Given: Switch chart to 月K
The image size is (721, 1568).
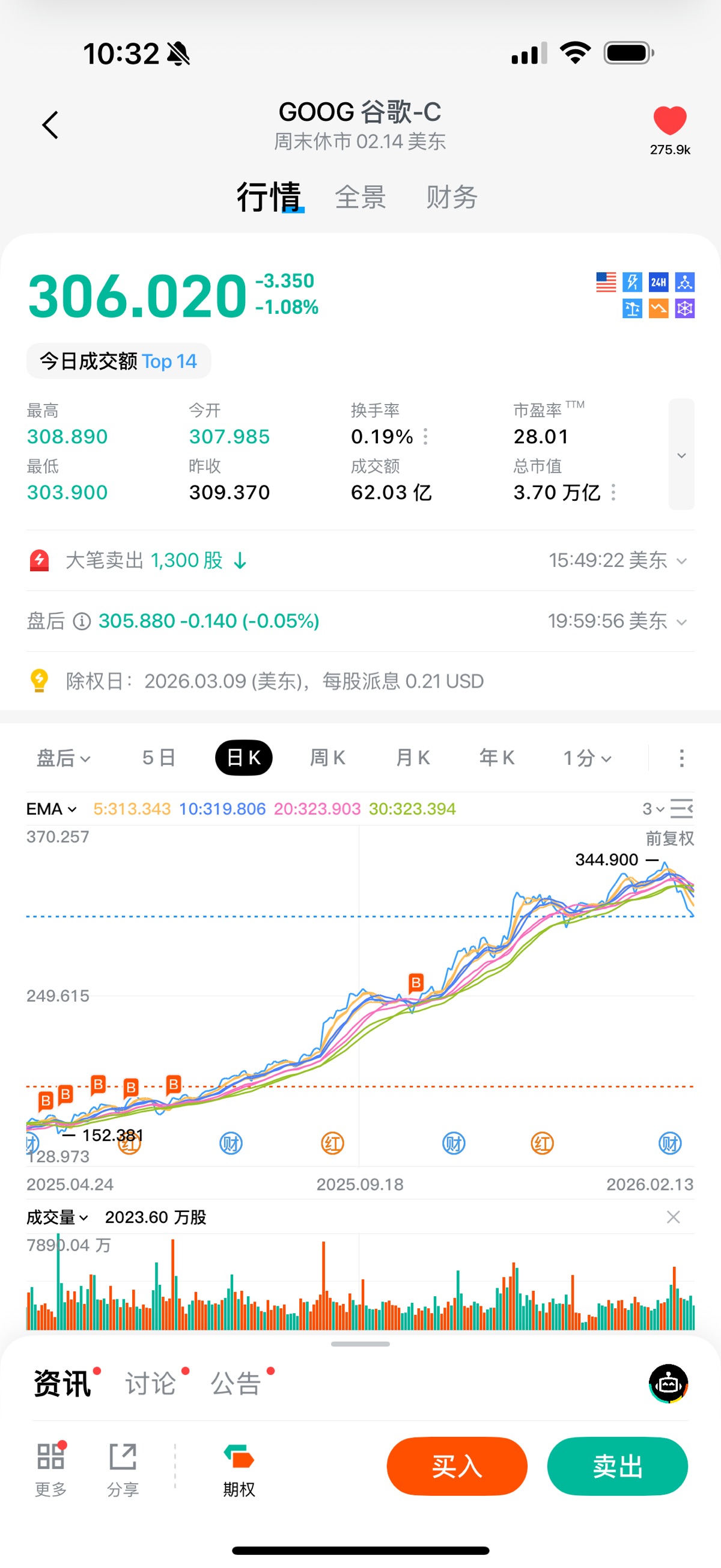Looking at the screenshot, I should [x=413, y=758].
